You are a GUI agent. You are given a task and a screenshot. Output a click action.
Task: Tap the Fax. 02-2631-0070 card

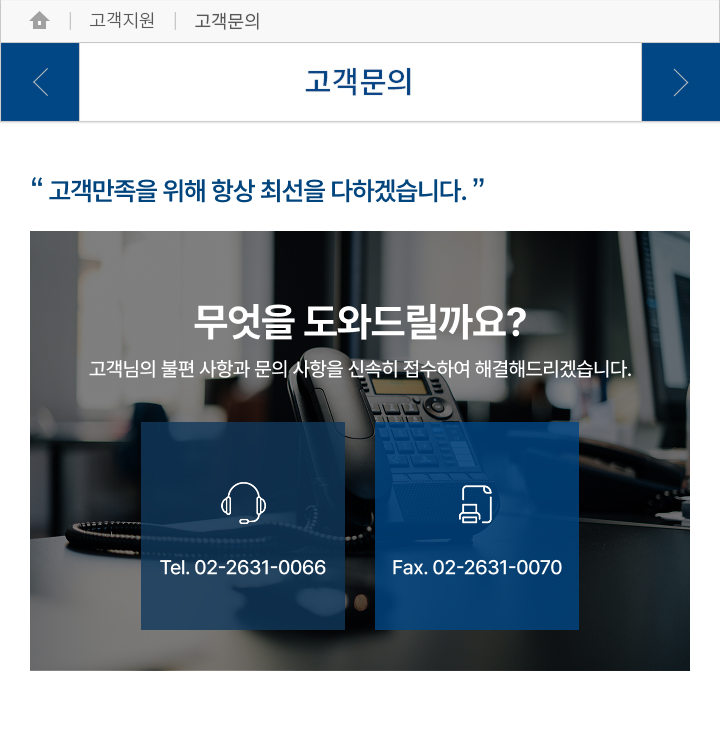point(477,526)
